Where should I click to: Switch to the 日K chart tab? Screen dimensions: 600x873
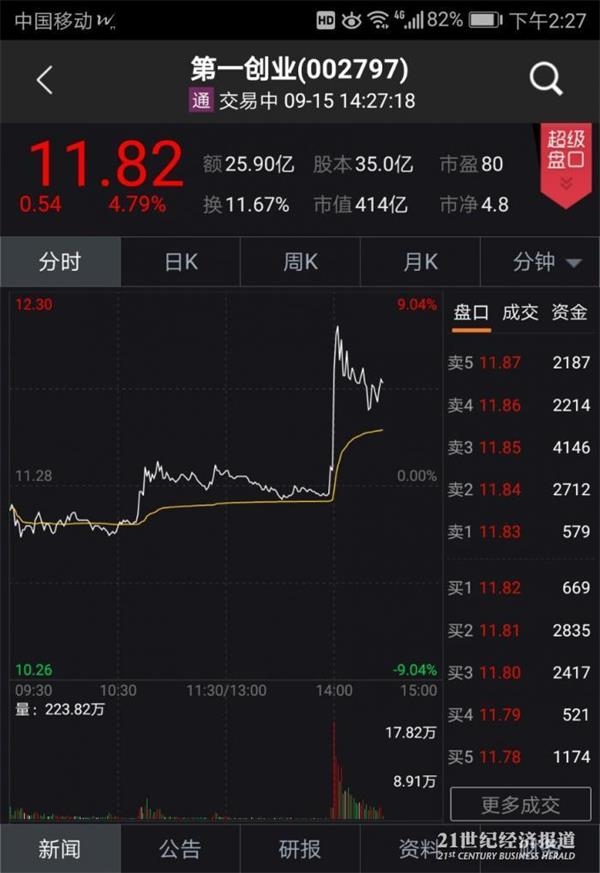(x=181, y=262)
